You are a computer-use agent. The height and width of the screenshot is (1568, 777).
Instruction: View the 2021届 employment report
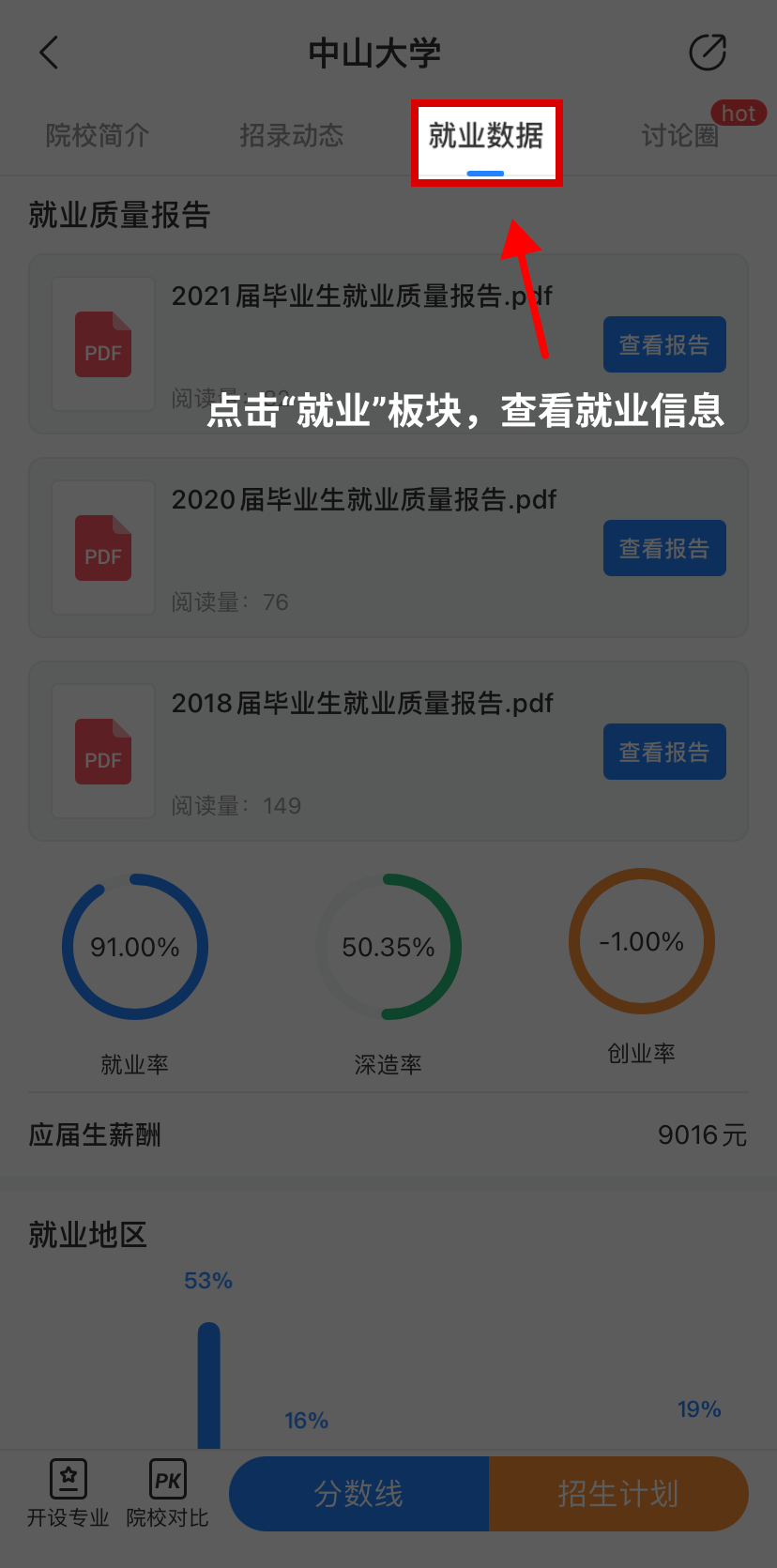664,344
